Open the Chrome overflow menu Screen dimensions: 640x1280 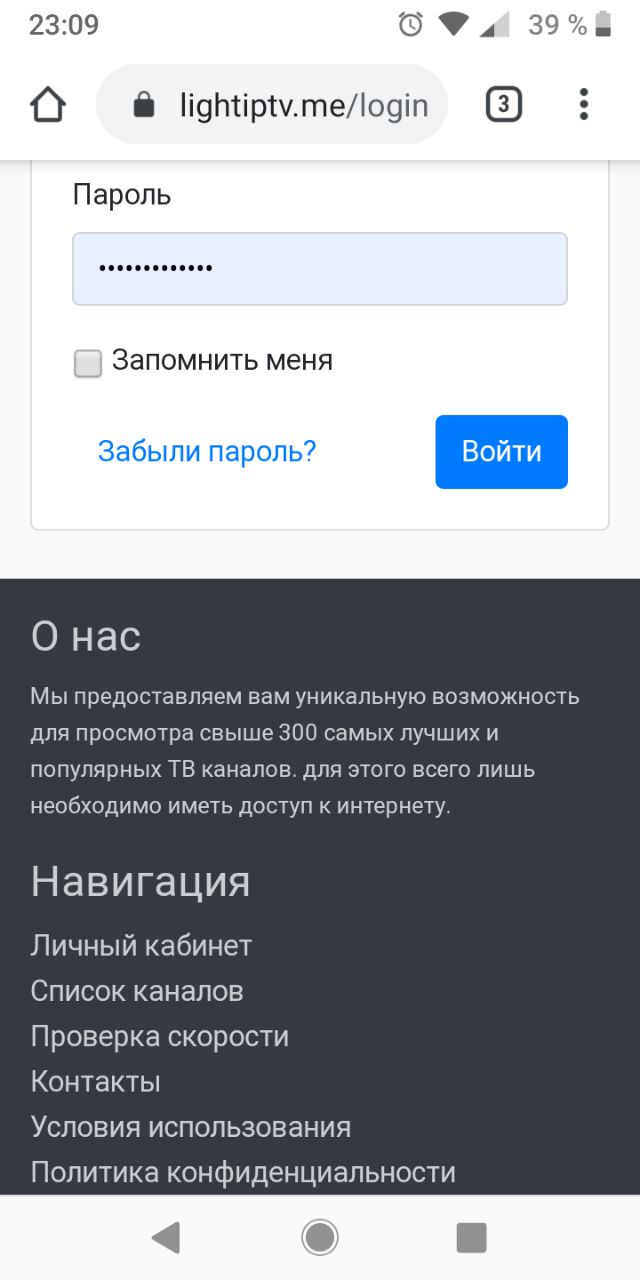point(584,104)
